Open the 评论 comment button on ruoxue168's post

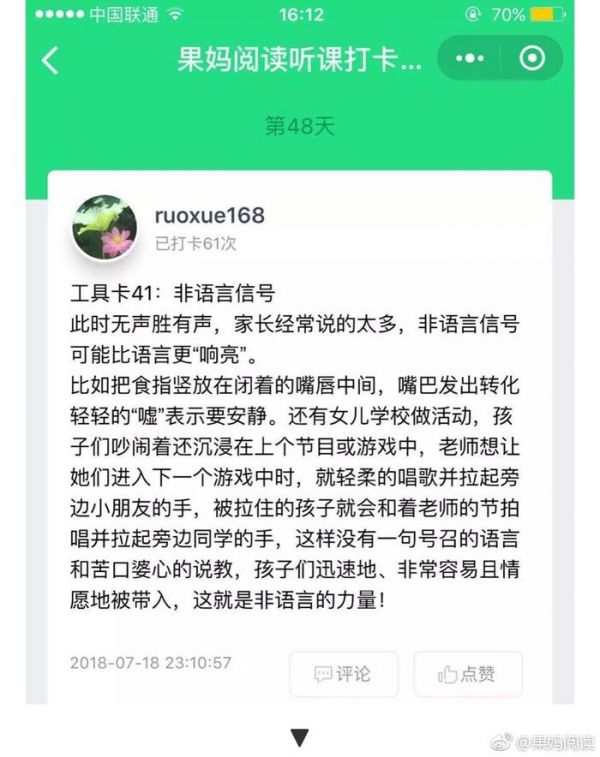344,674
